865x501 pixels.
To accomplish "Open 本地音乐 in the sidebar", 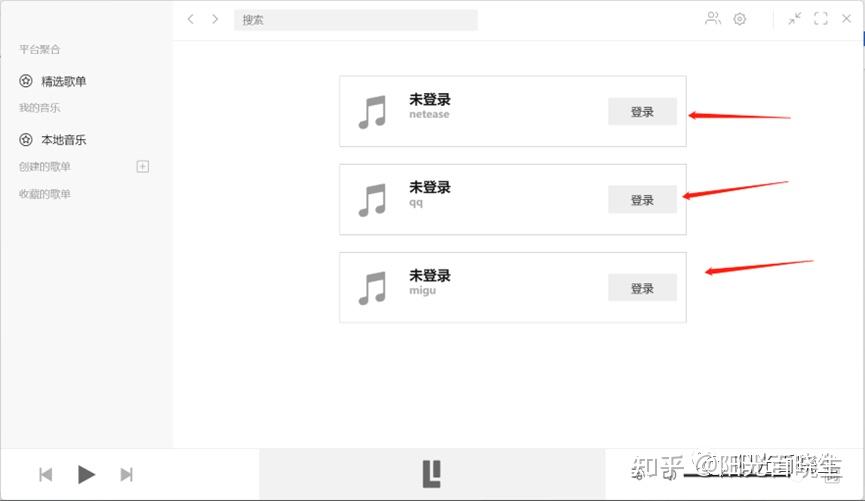I will pos(62,140).
